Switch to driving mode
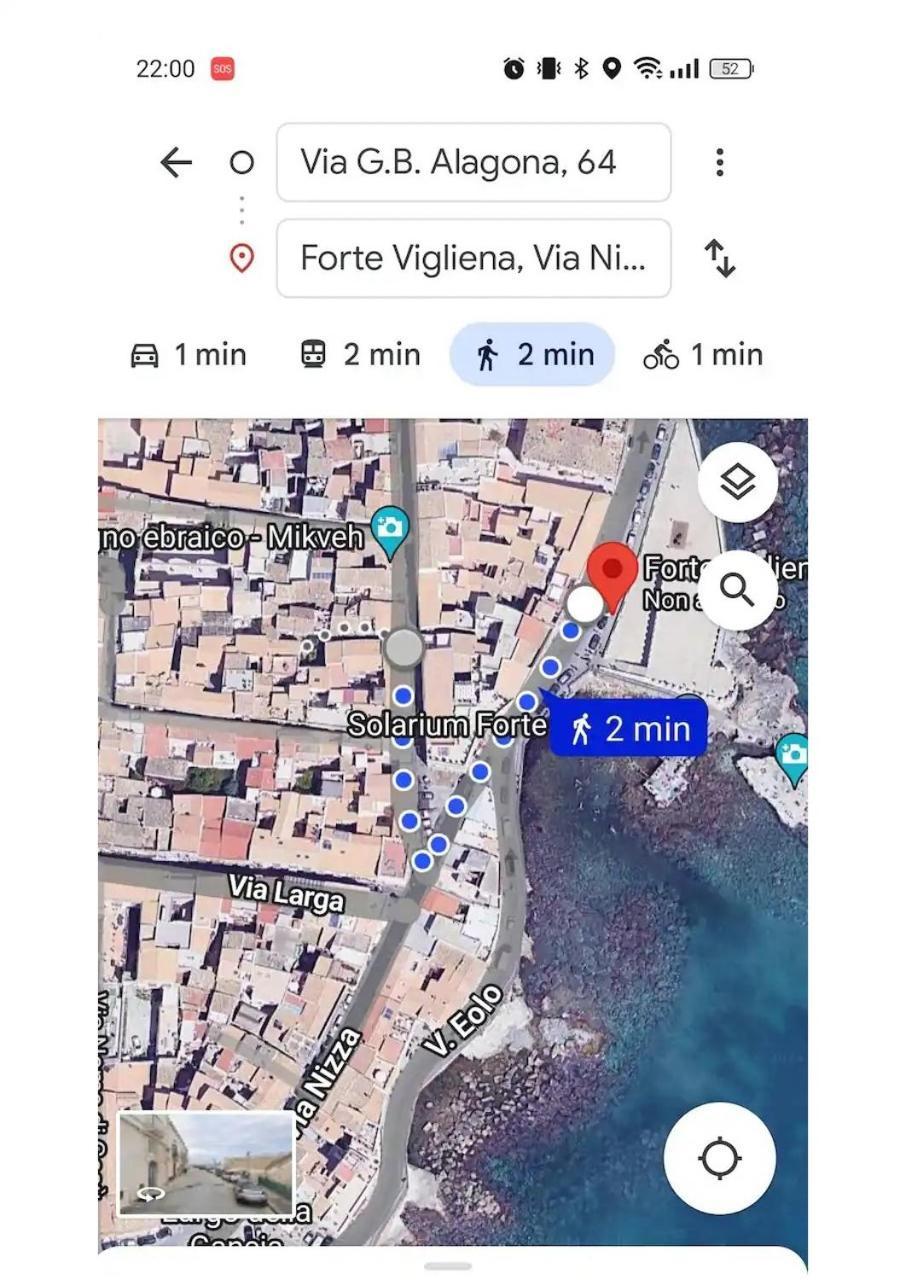This screenshot has width=900, height=1280. pyautogui.click(x=189, y=355)
